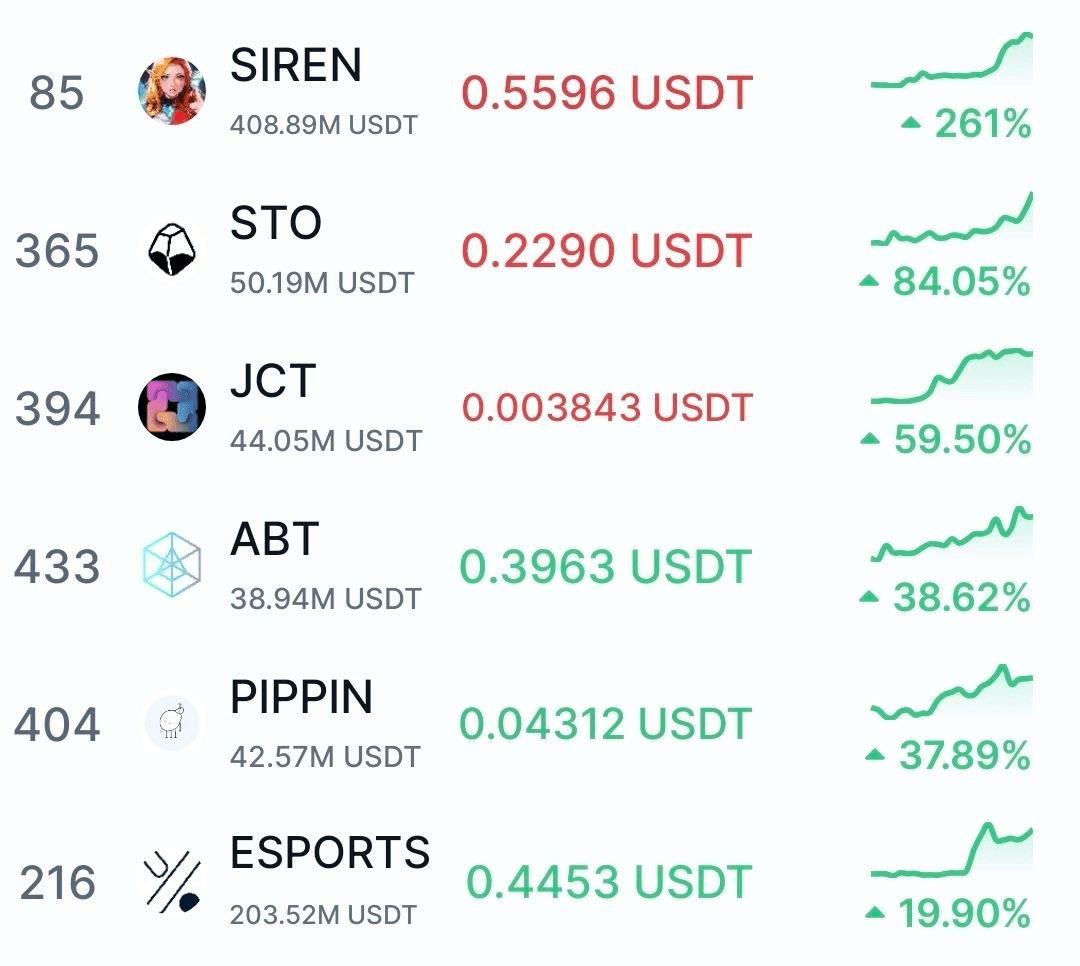Screen dimensions: 1080x966
Task: Show the ESPORTS token details
Action: [x=330, y=855]
